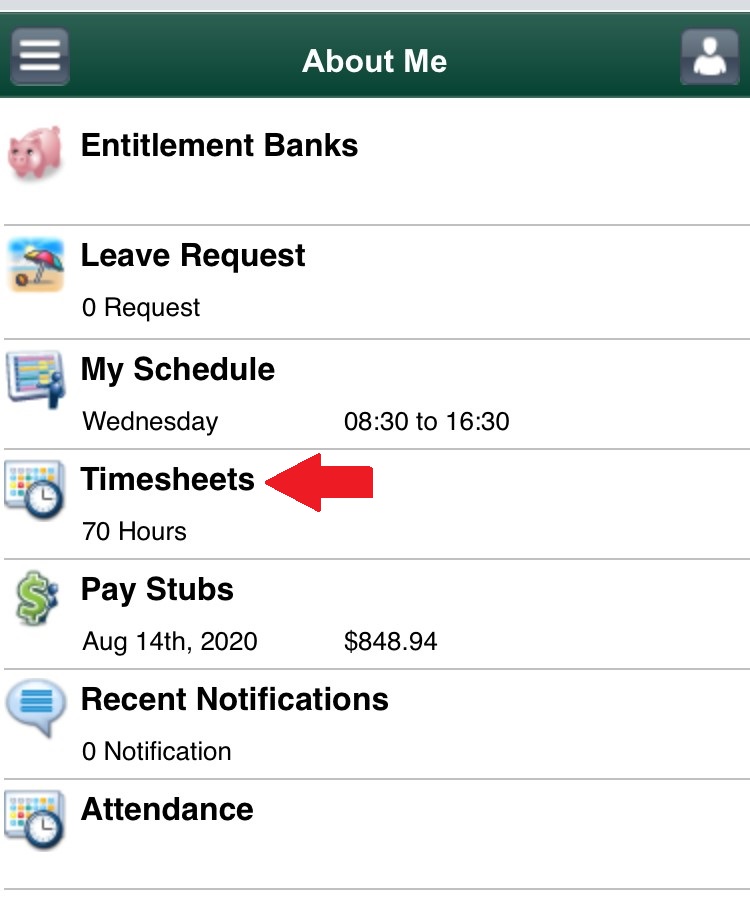Open the Timesheets entry
This screenshot has height=913, width=750.
click(167, 480)
